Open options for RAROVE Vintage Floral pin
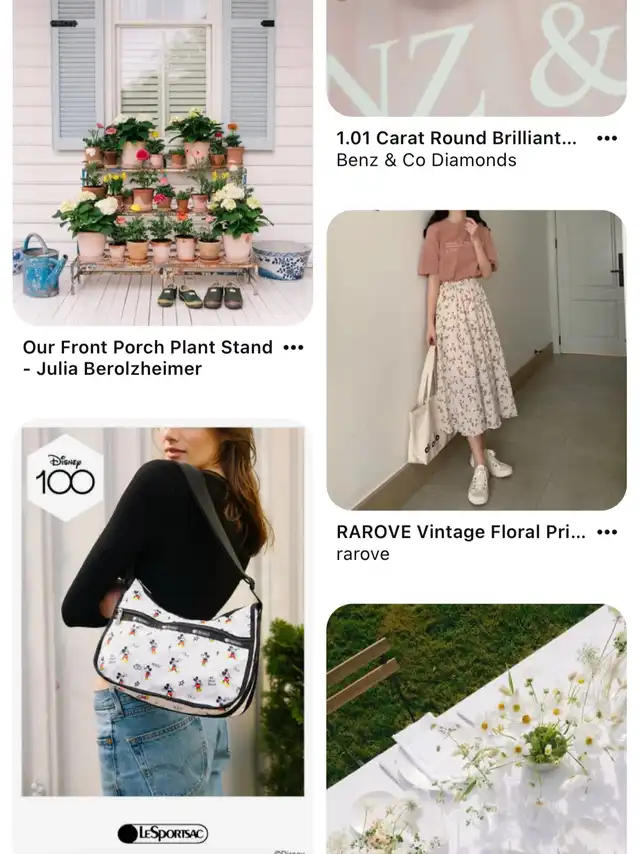 pos(607,533)
